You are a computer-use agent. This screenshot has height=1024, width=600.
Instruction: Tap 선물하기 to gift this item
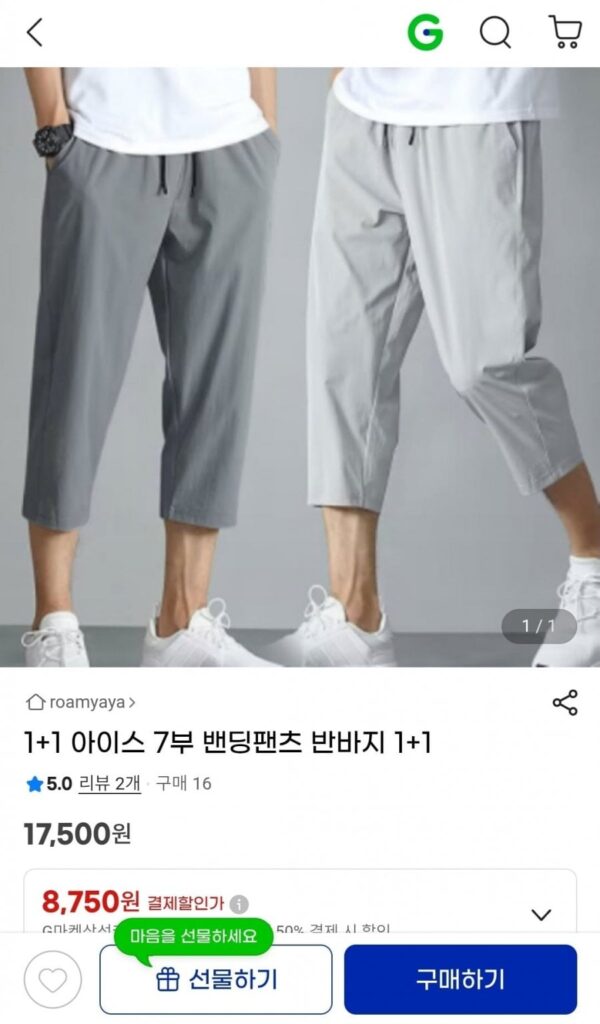pos(216,979)
